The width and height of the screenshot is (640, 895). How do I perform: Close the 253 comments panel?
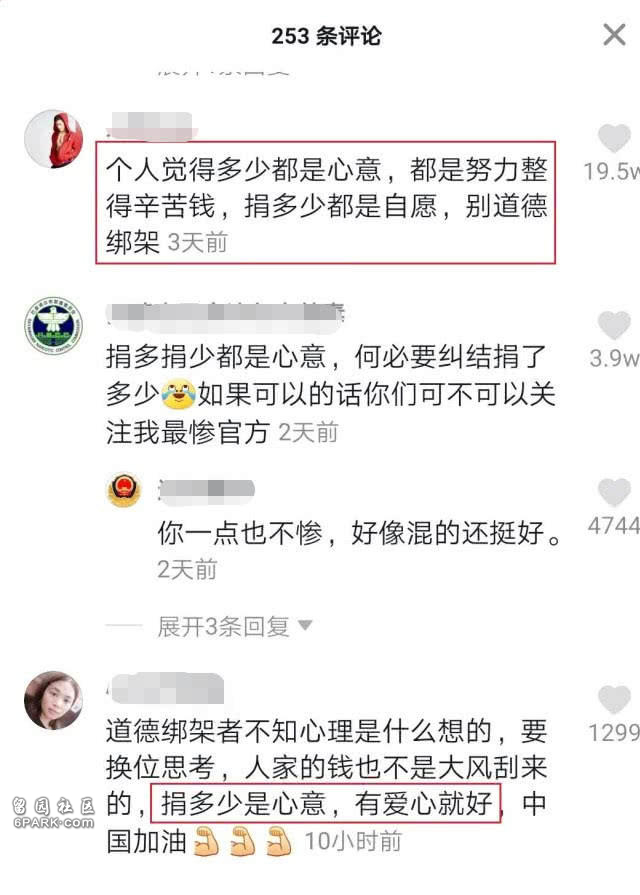pos(614,35)
